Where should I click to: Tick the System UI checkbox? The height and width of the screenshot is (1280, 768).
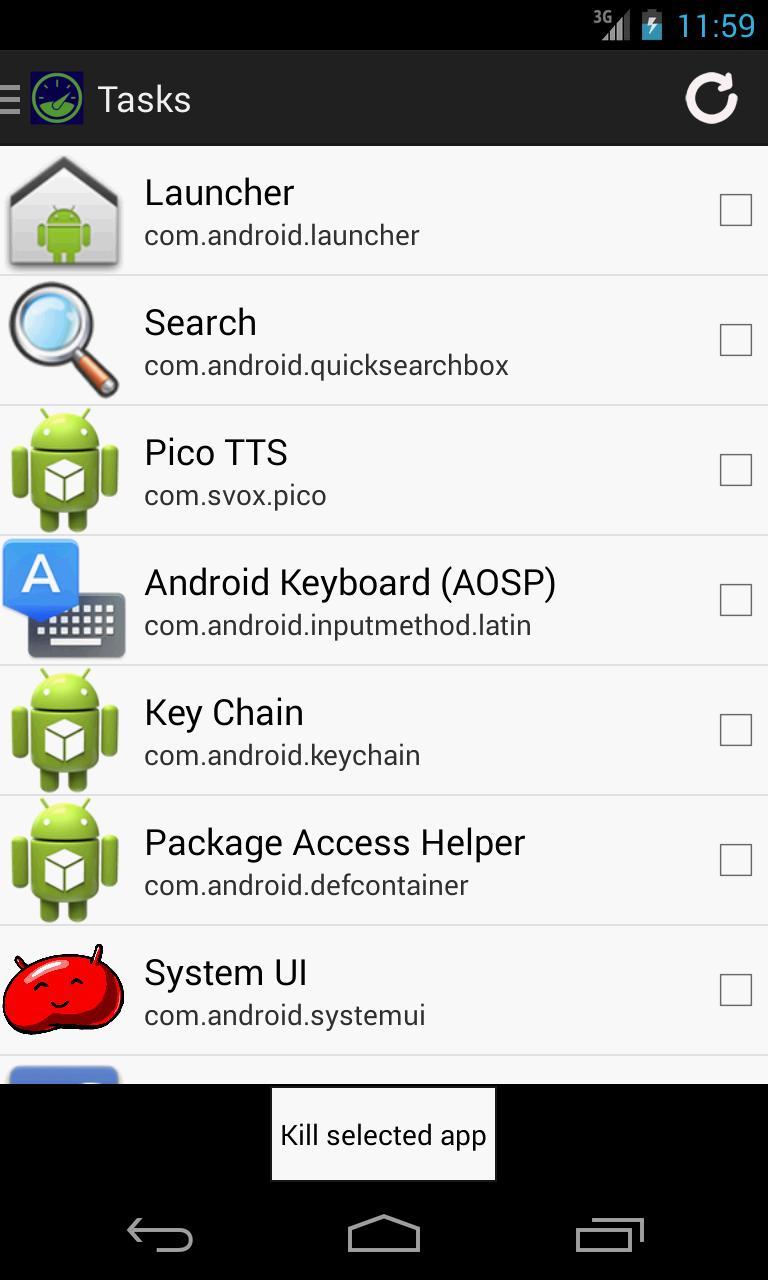(736, 990)
